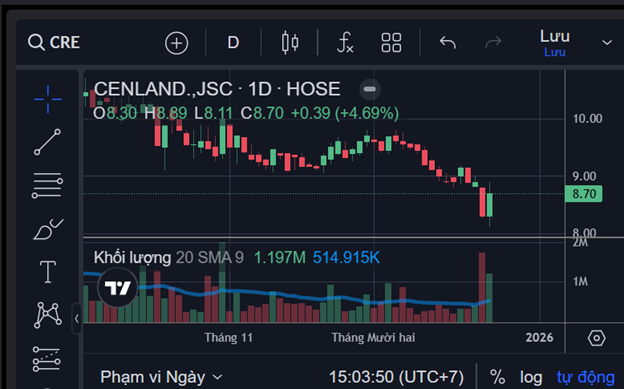The height and width of the screenshot is (389, 624).
Task: Change the D timeframe interval
Action: (x=233, y=42)
